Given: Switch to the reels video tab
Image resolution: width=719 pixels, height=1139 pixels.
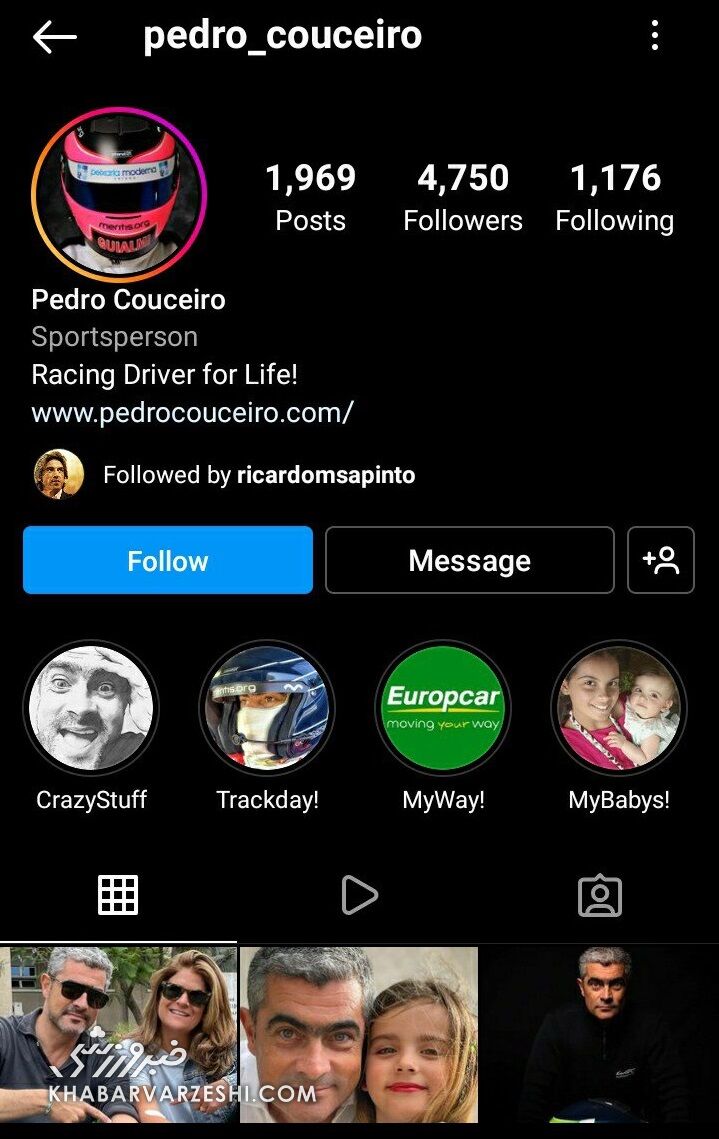Looking at the screenshot, I should tap(359, 895).
